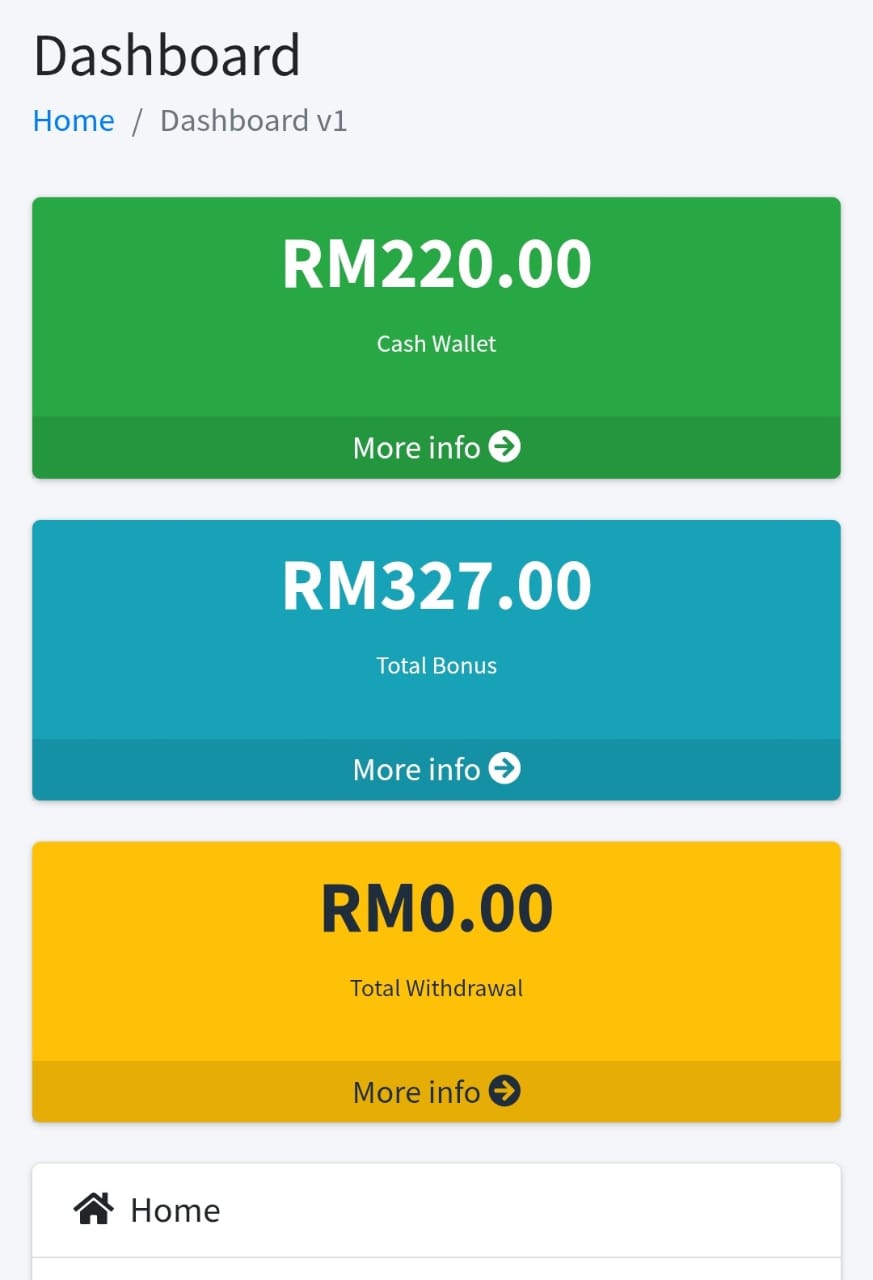The width and height of the screenshot is (873, 1280).
Task: Select the Dashboard v1 breadcrumb item
Action: (x=252, y=120)
